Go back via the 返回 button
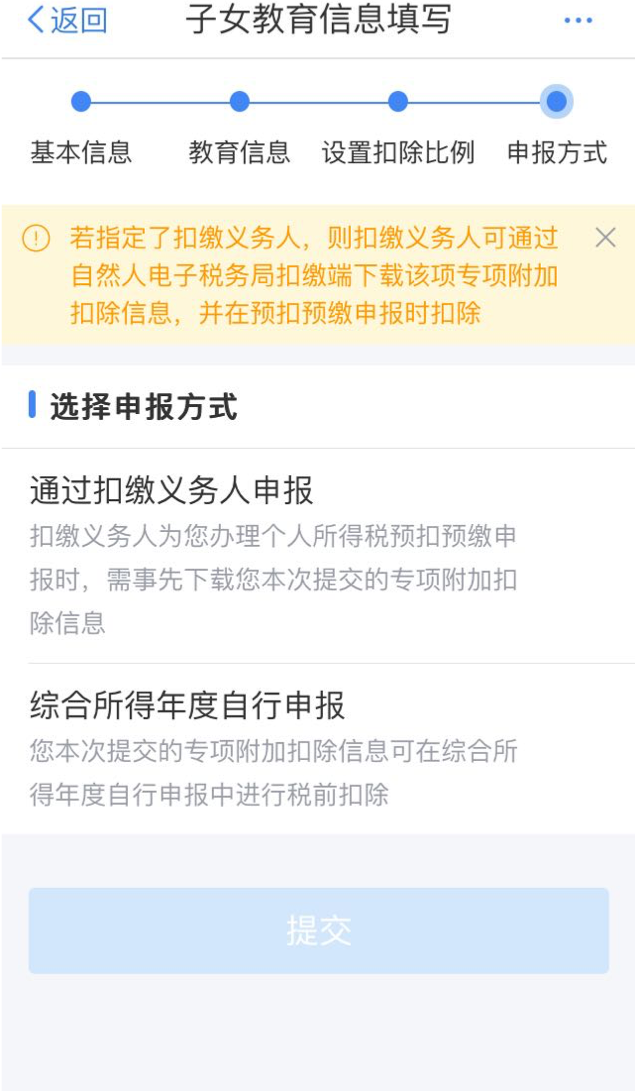The height and width of the screenshot is (1091, 635). [x=67, y=21]
